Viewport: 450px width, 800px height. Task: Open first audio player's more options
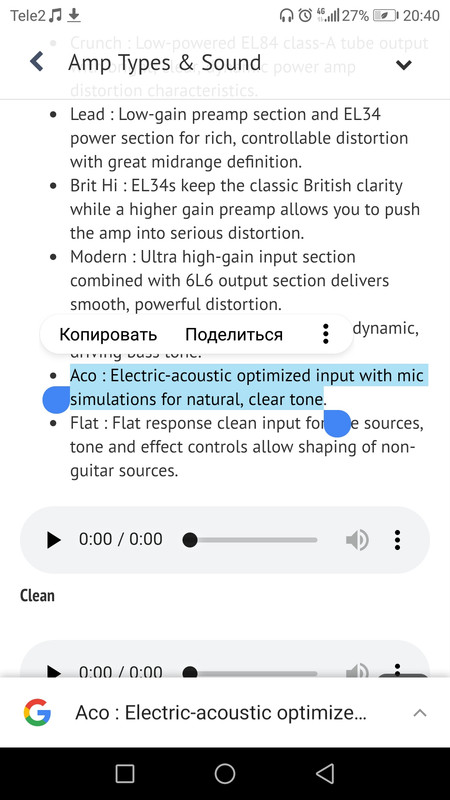coord(397,540)
